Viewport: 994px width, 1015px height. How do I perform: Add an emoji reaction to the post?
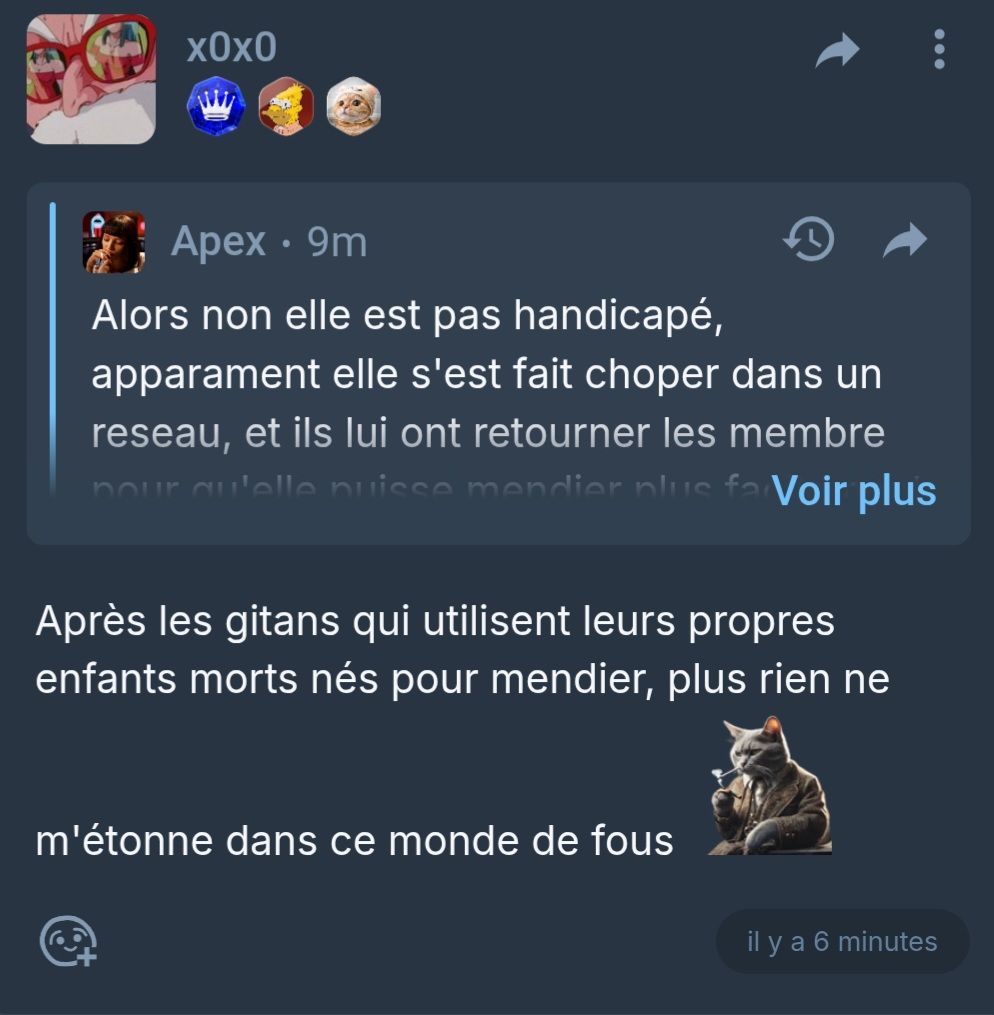pyautogui.click(x=68, y=941)
